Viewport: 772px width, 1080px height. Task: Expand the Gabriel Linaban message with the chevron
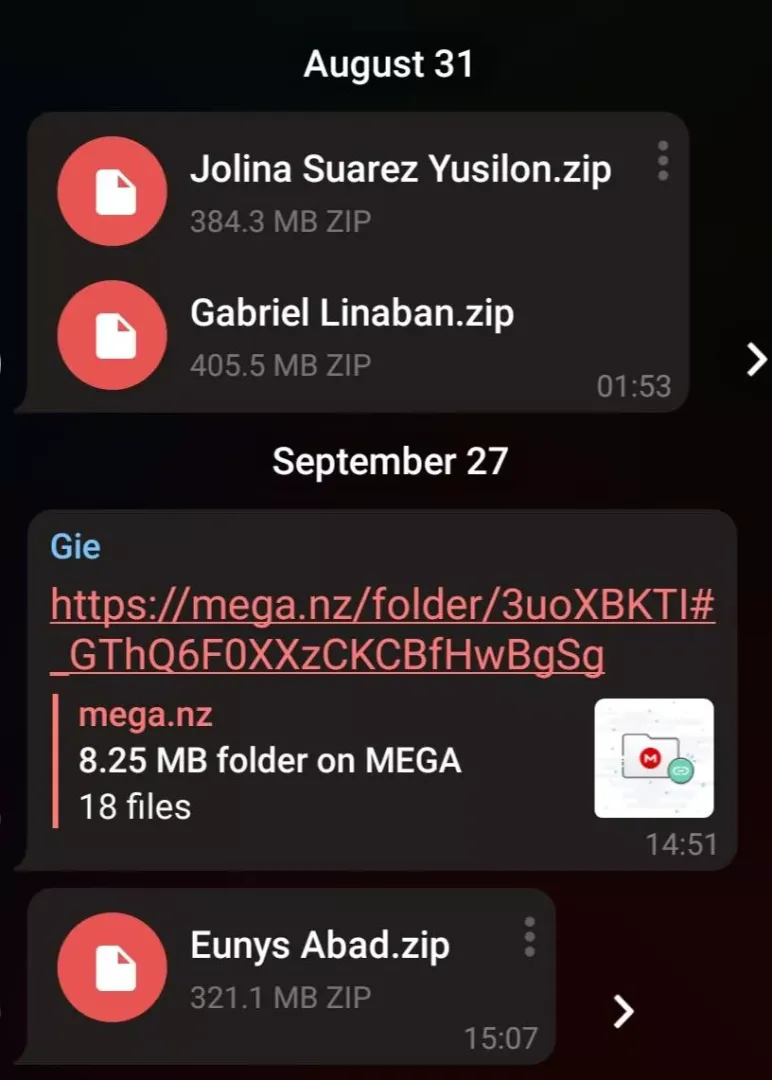pyautogui.click(x=757, y=359)
